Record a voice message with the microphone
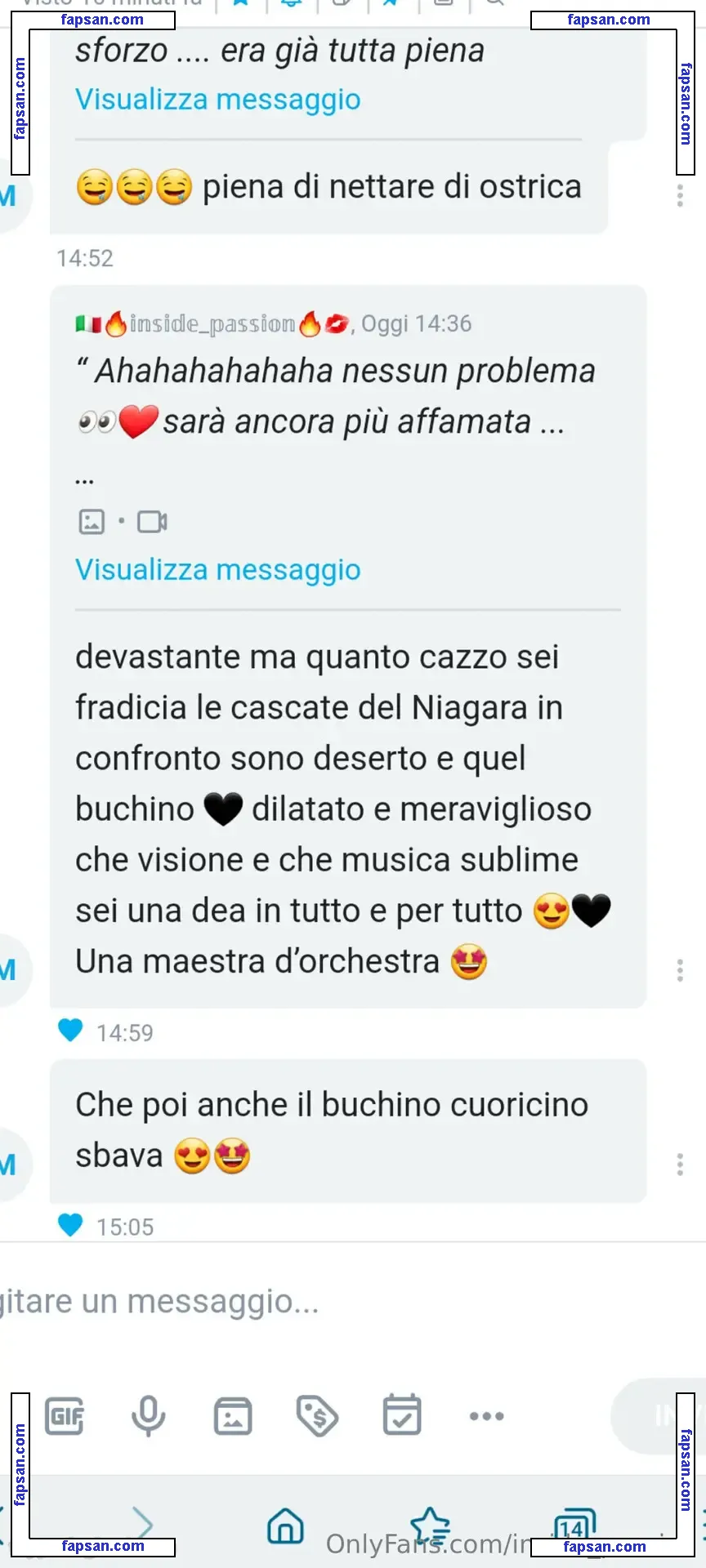Screen dimensions: 706x1568 pos(149,1416)
